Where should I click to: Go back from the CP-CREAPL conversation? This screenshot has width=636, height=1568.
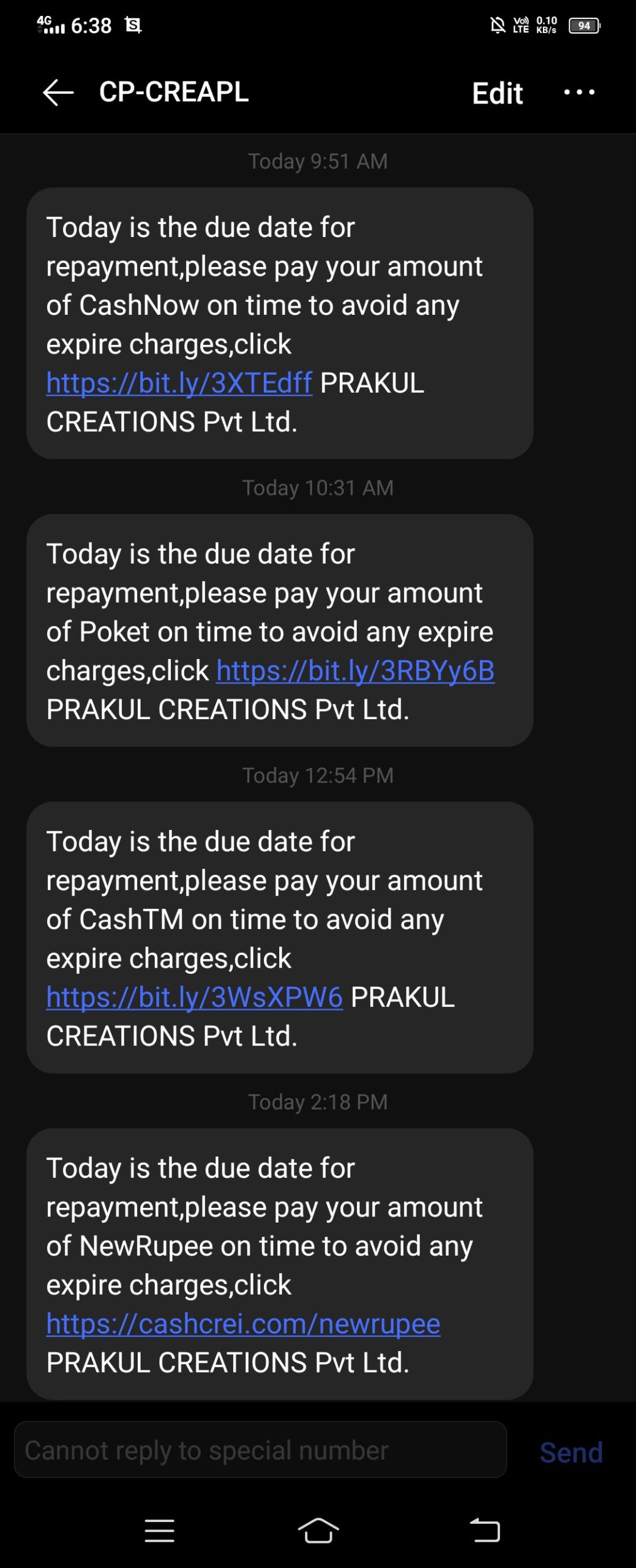point(58,92)
